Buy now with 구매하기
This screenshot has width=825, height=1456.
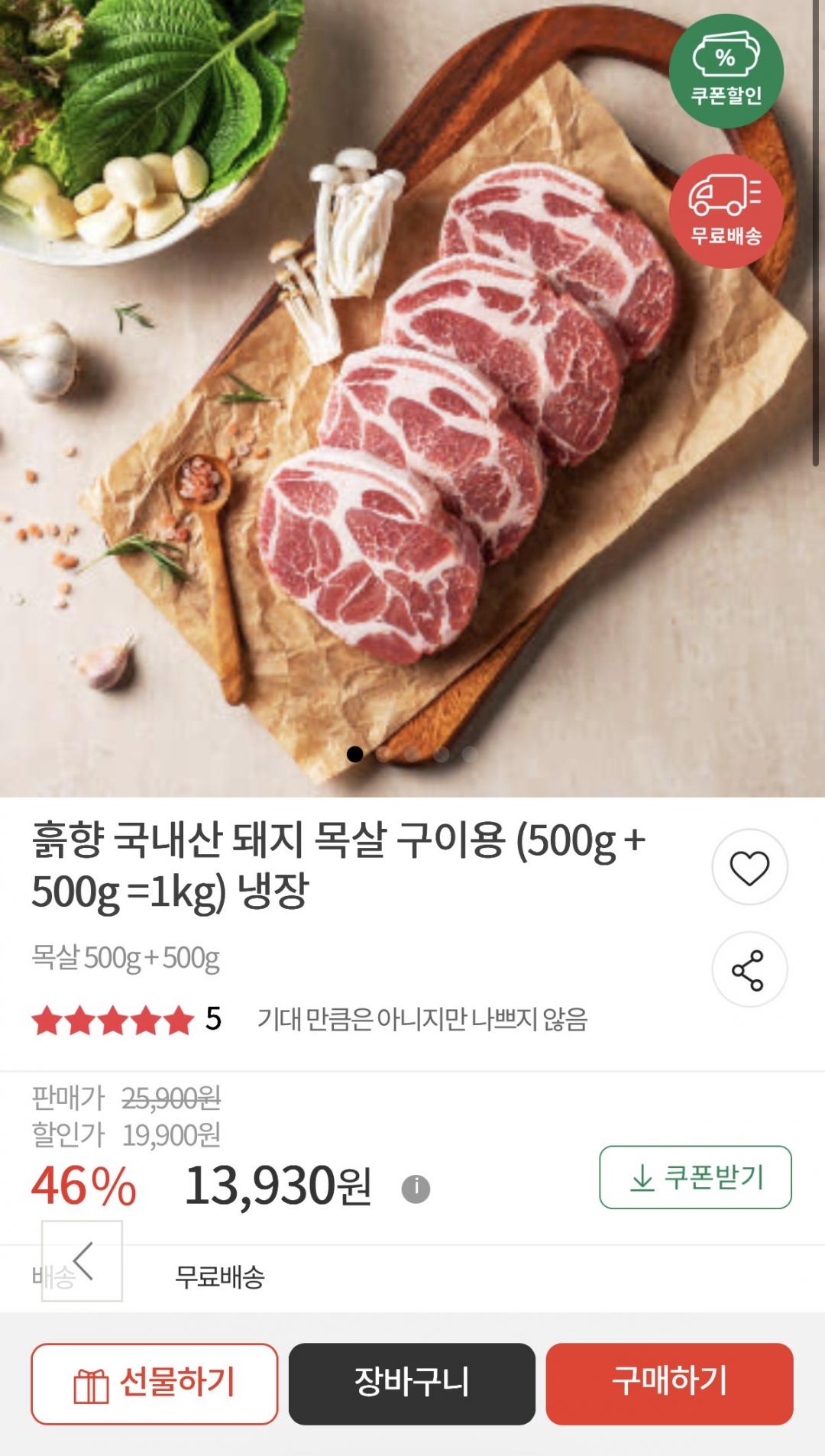click(669, 1383)
